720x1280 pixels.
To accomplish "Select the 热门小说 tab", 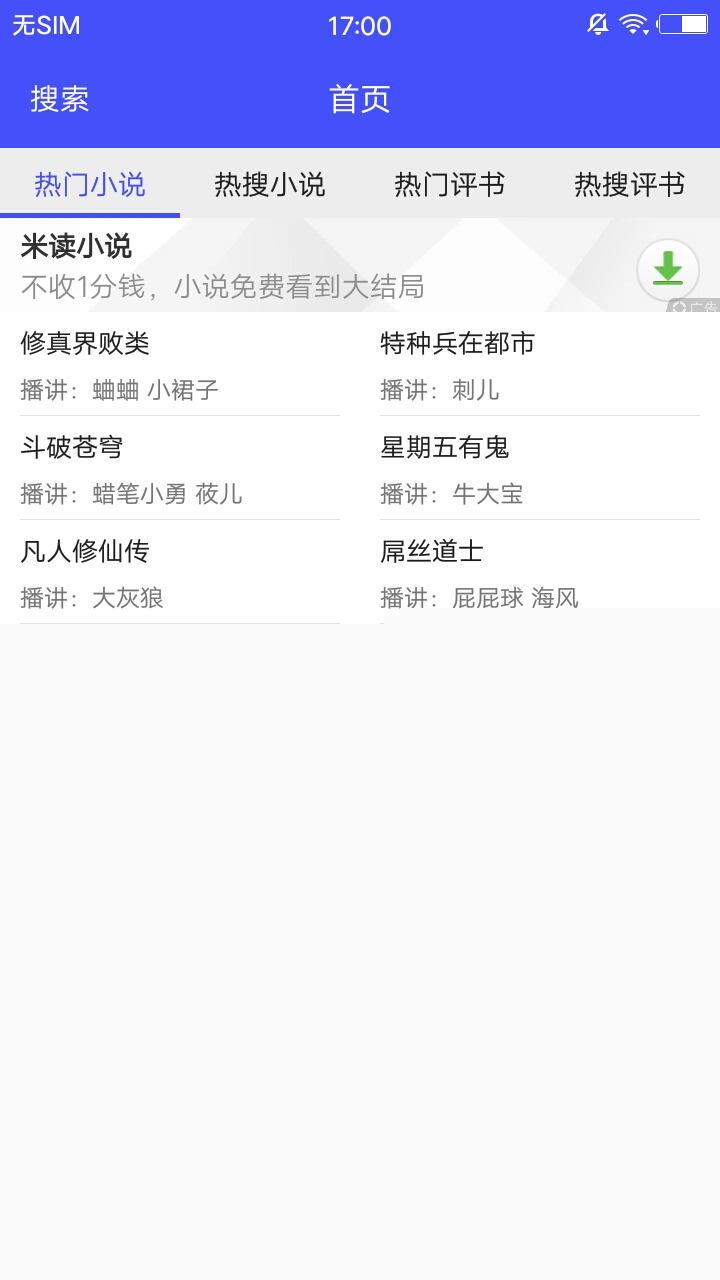I will 90,185.
